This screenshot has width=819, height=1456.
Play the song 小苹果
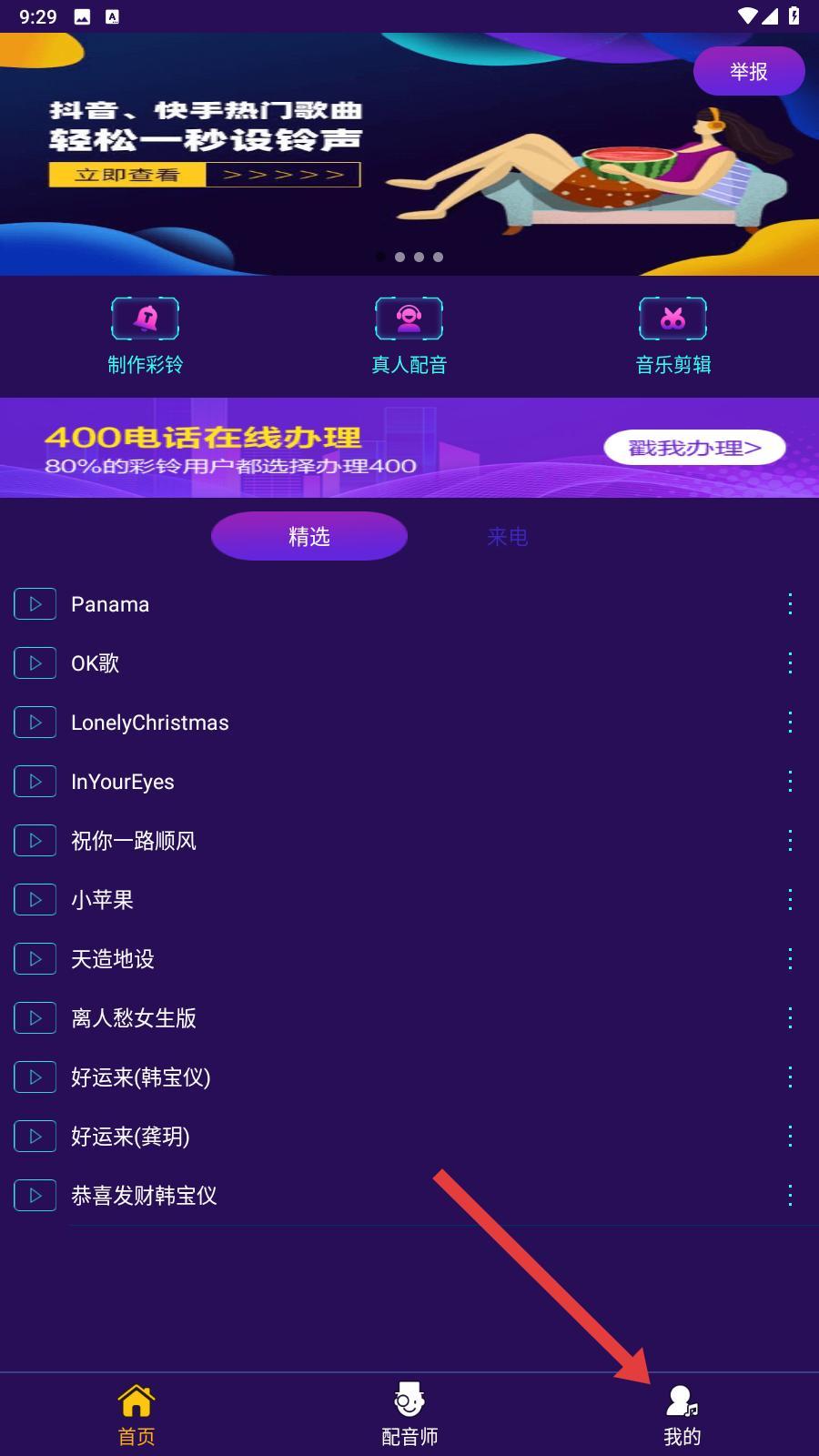pos(35,900)
